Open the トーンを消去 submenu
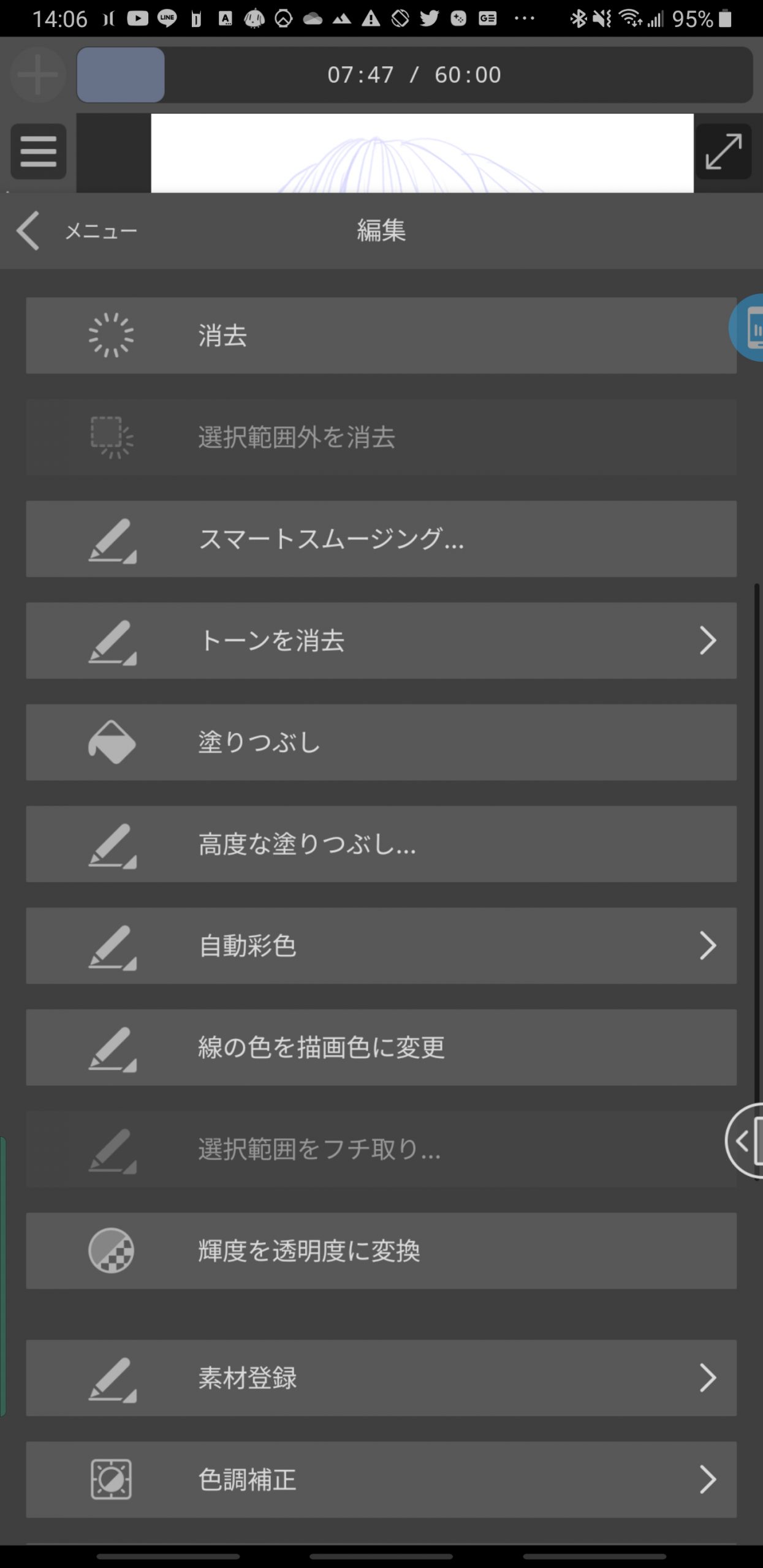This screenshot has height=1568, width=763. [381, 641]
